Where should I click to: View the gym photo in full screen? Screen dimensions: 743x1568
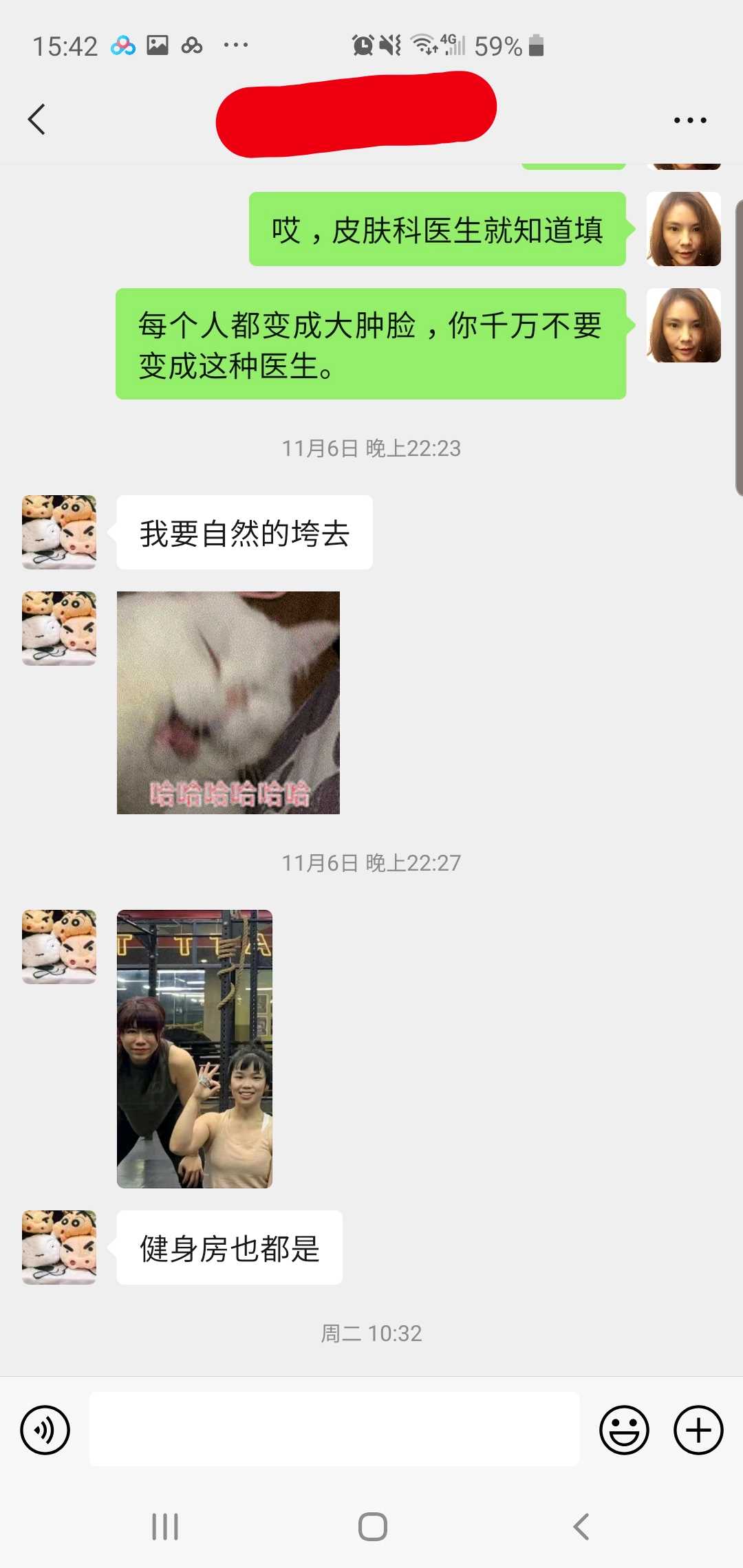coord(195,1049)
